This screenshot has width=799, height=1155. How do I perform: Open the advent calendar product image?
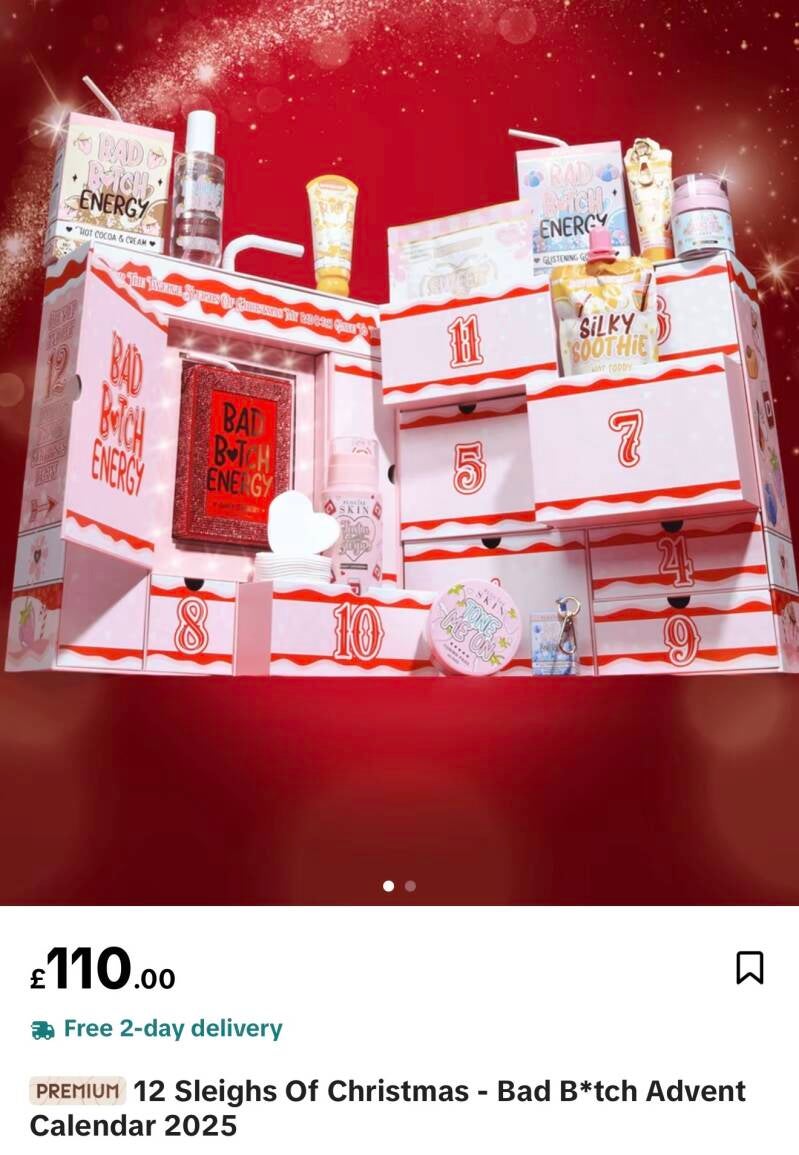399,452
